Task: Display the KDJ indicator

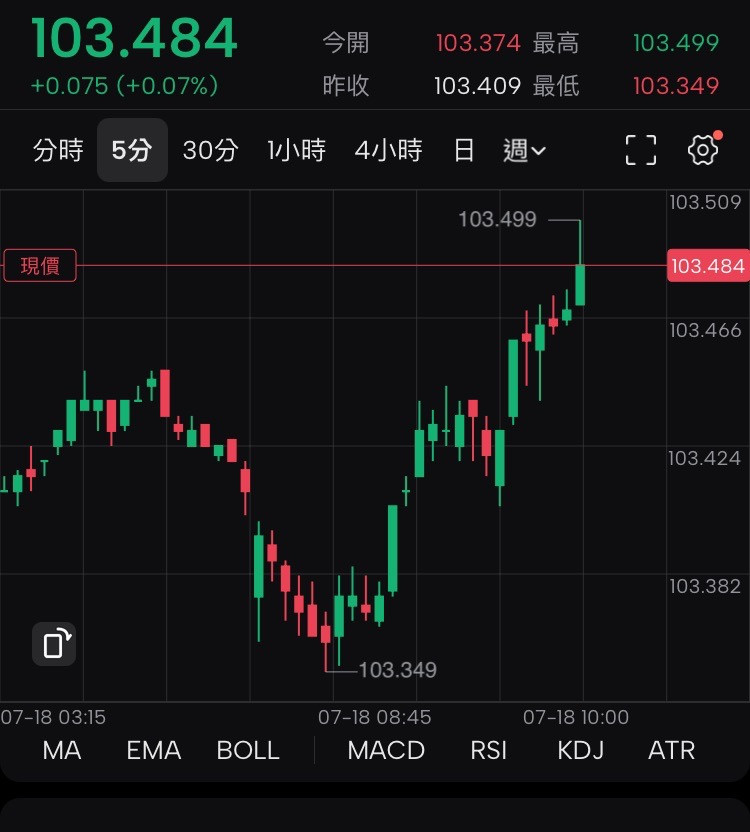Action: tap(581, 750)
